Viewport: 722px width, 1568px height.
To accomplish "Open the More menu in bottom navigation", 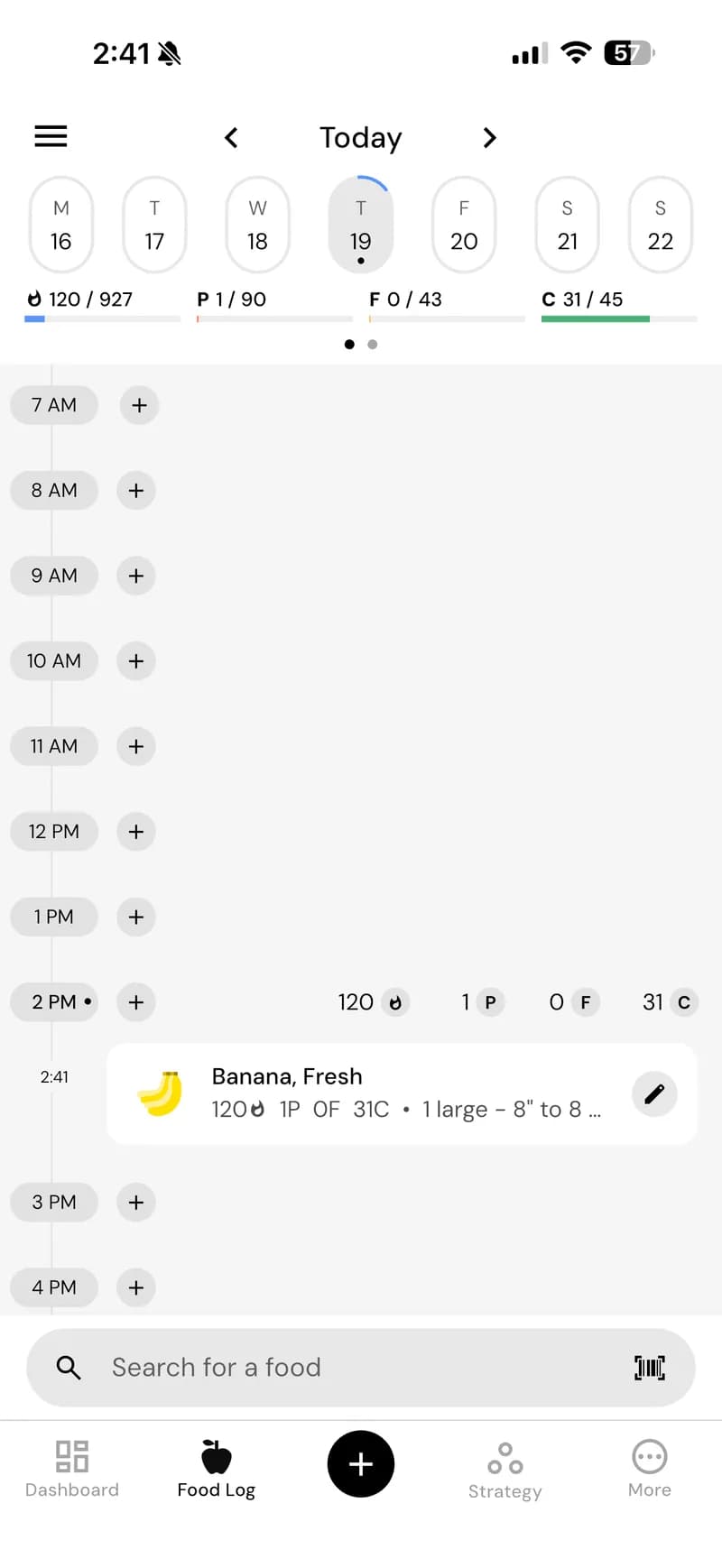I will click(x=649, y=1469).
